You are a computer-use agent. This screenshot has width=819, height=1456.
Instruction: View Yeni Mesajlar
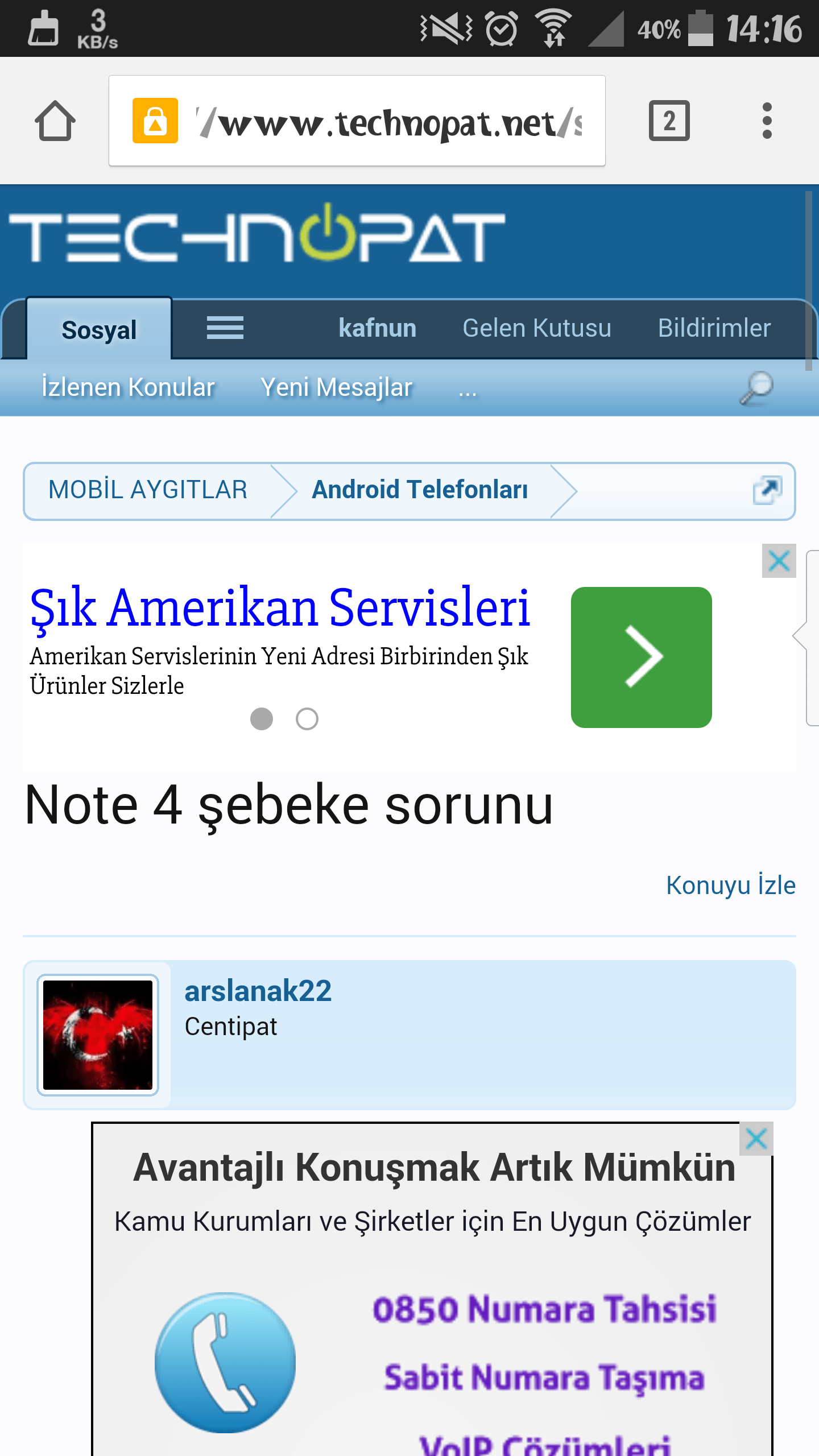point(336,387)
